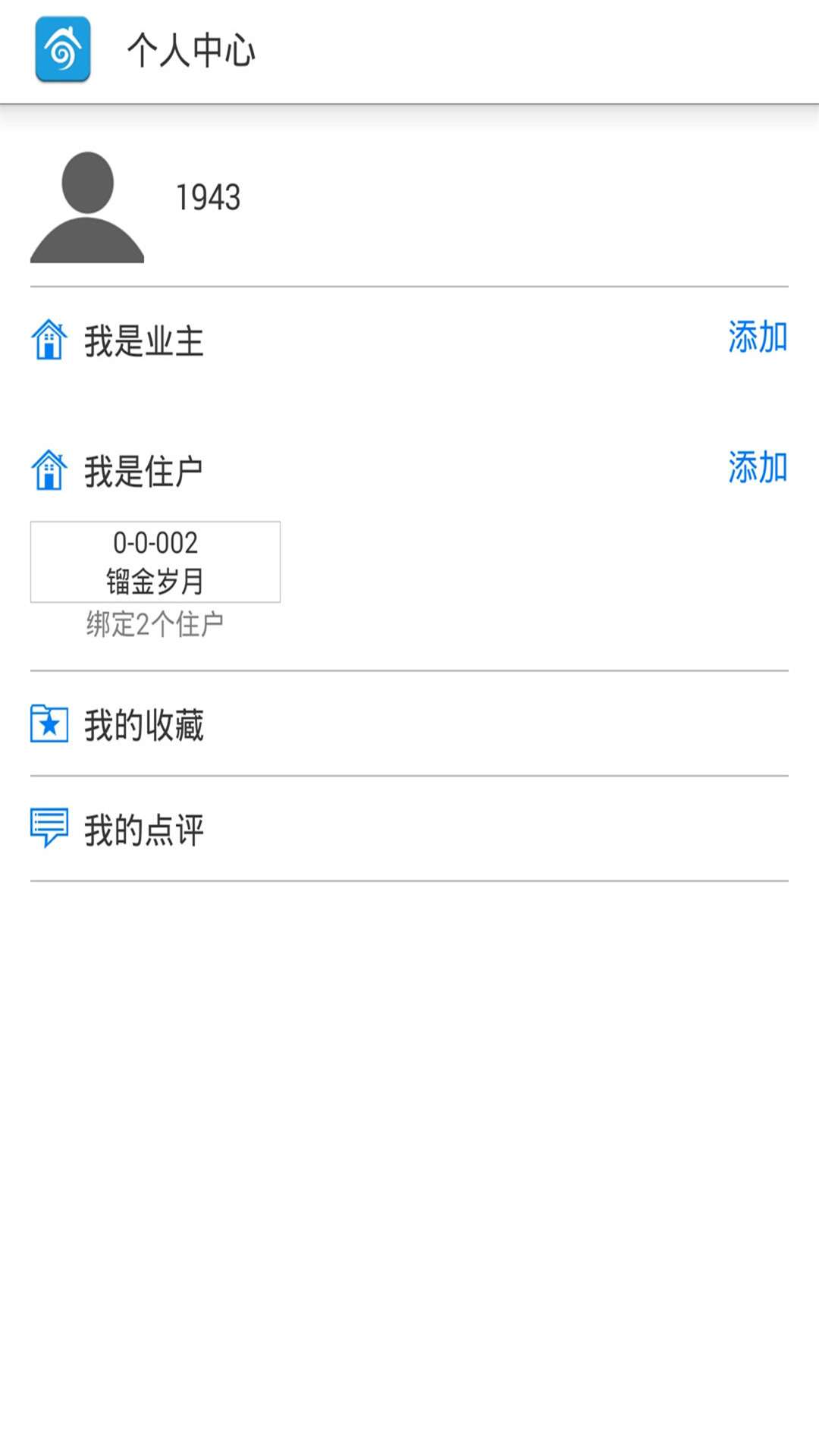Tap 绑定2个住户 to view bound residents
This screenshot has width=819, height=1456.
point(155,624)
